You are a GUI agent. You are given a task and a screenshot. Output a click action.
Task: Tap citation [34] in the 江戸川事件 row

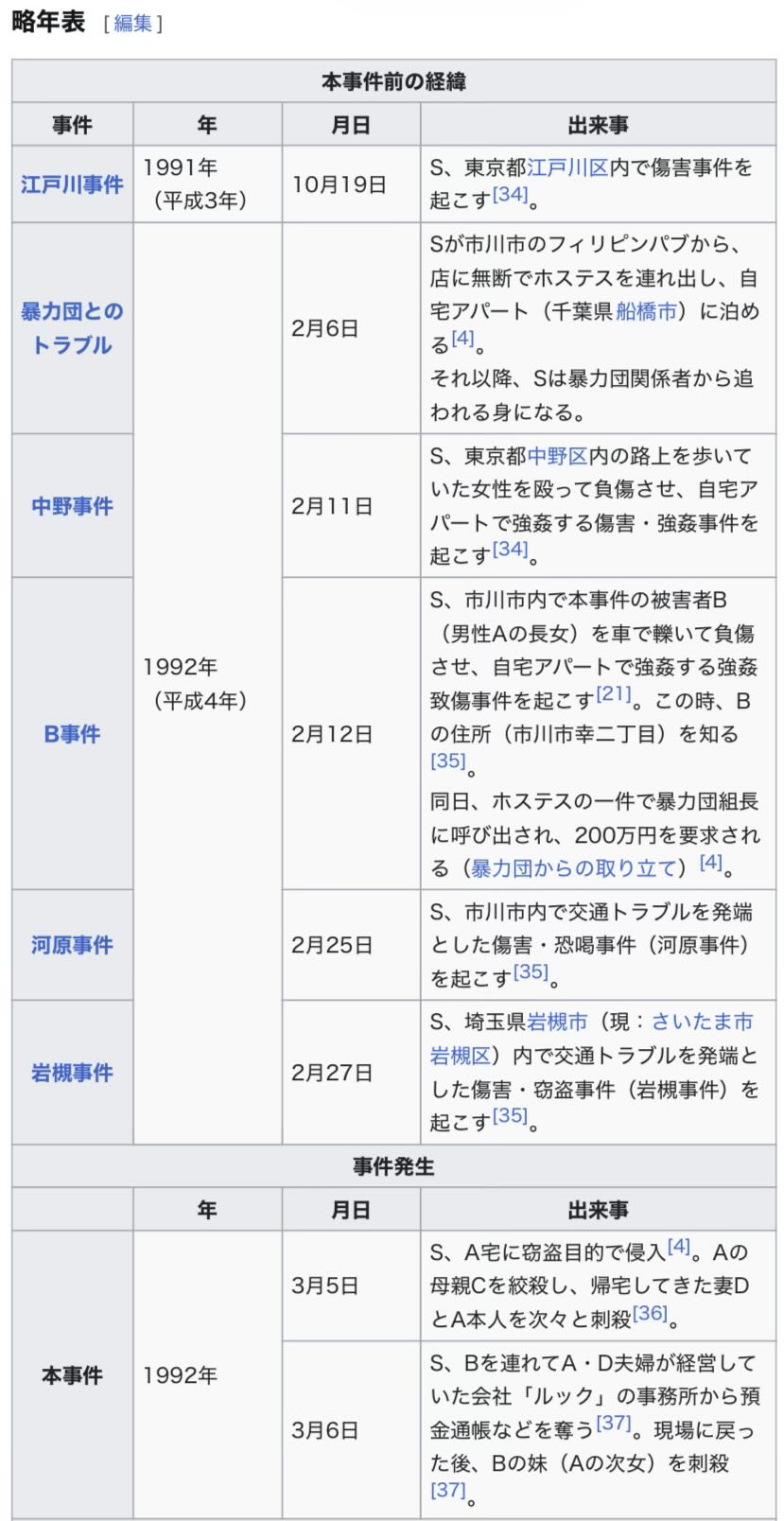(x=510, y=194)
